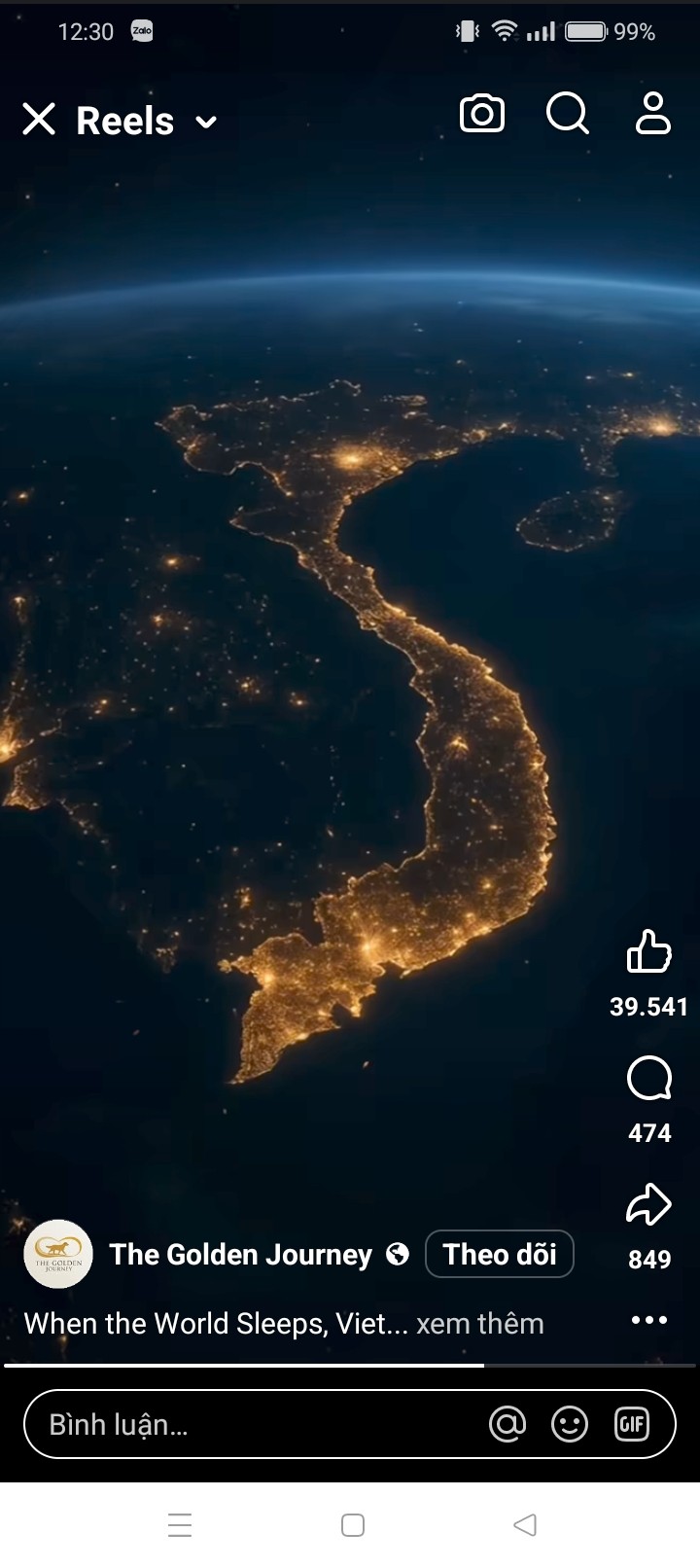The height and width of the screenshot is (1568, 700).
Task: Expand the Reels dropdown menu
Action: click(x=205, y=122)
